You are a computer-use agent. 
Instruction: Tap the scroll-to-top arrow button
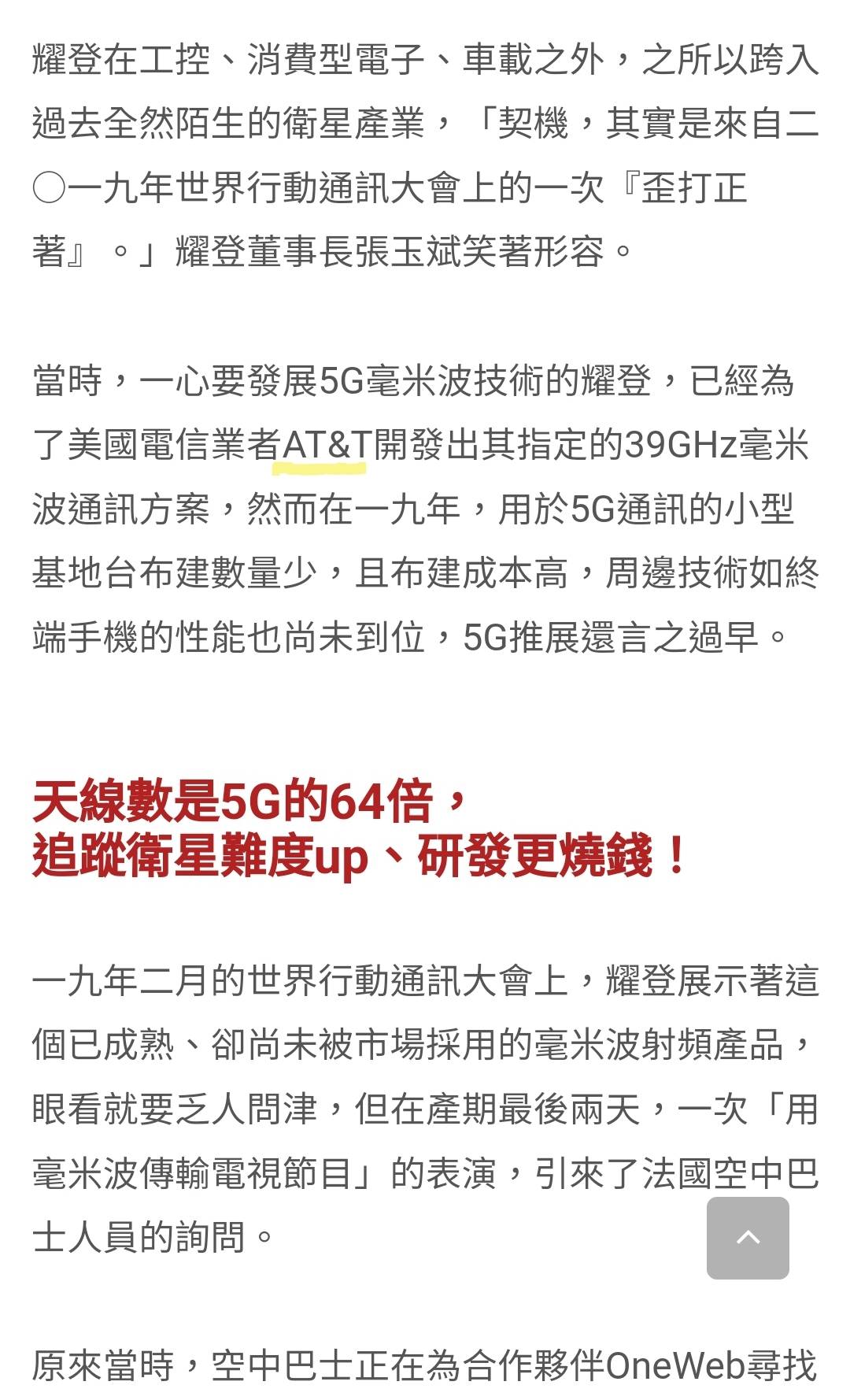[748, 1238]
